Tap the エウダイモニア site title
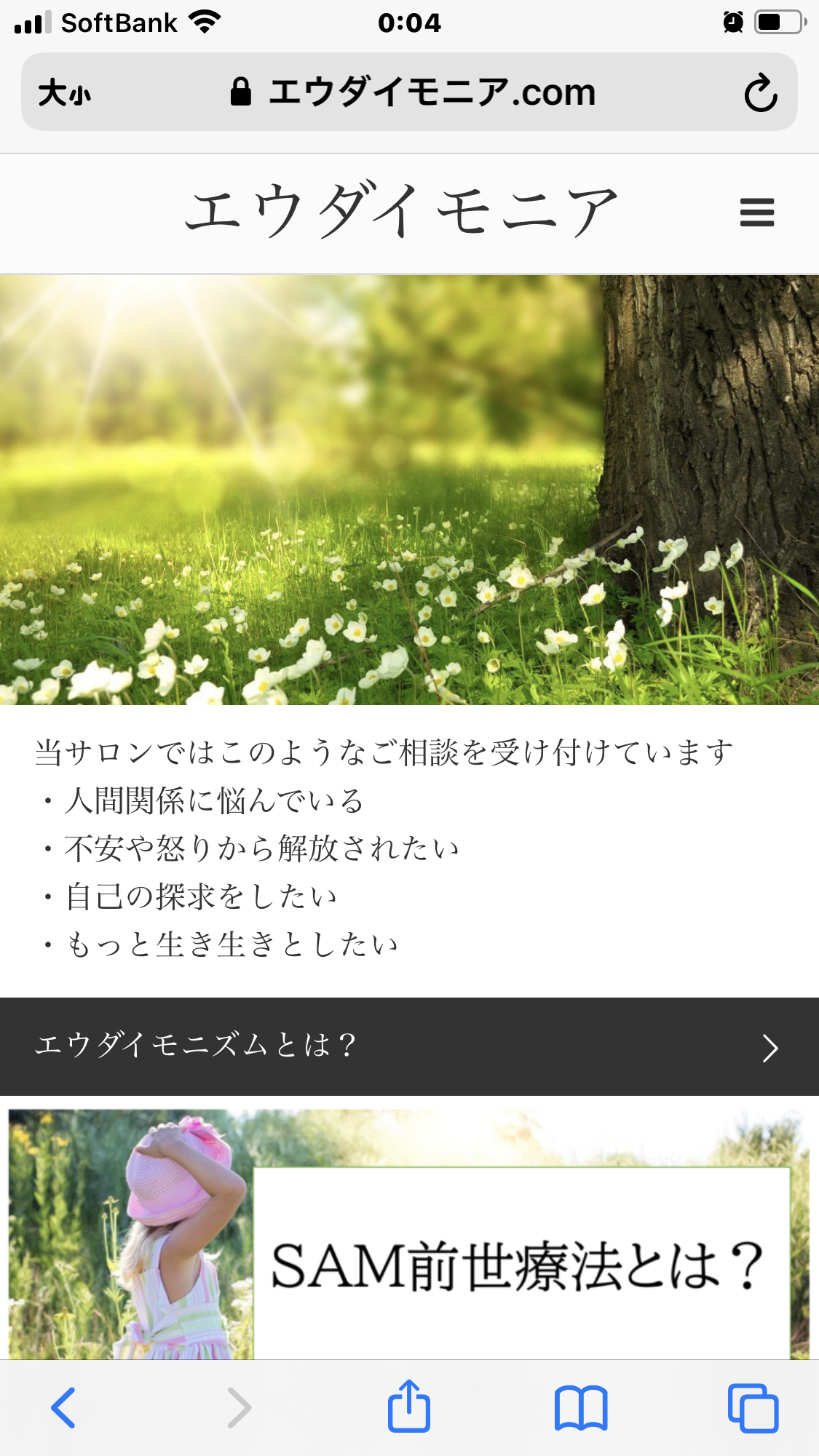This screenshot has height=1456, width=819. [401, 210]
